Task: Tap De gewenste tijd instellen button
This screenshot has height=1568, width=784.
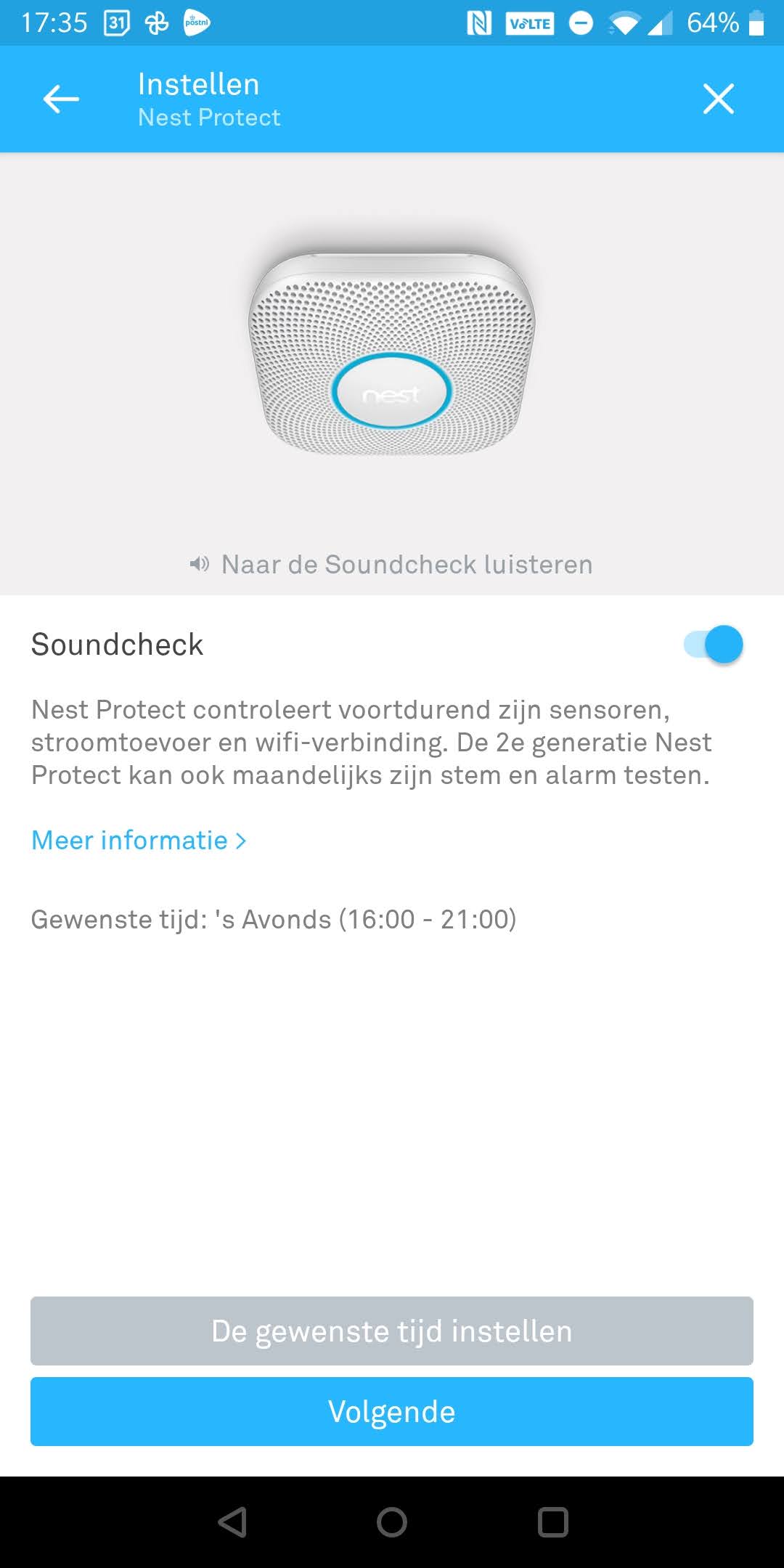Action: (392, 1331)
